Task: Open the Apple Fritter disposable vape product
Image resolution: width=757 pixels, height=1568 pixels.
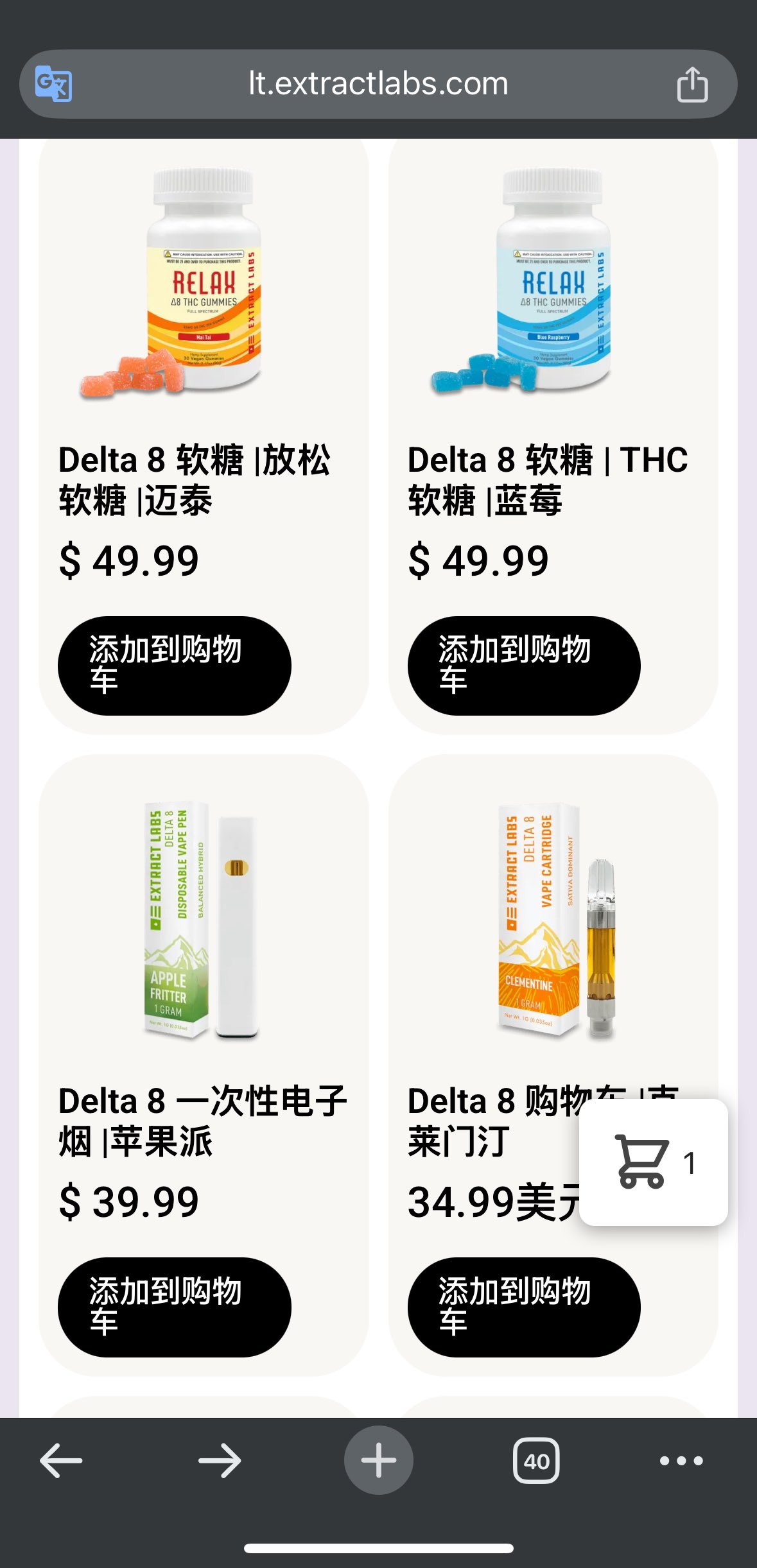Action: (x=203, y=1120)
